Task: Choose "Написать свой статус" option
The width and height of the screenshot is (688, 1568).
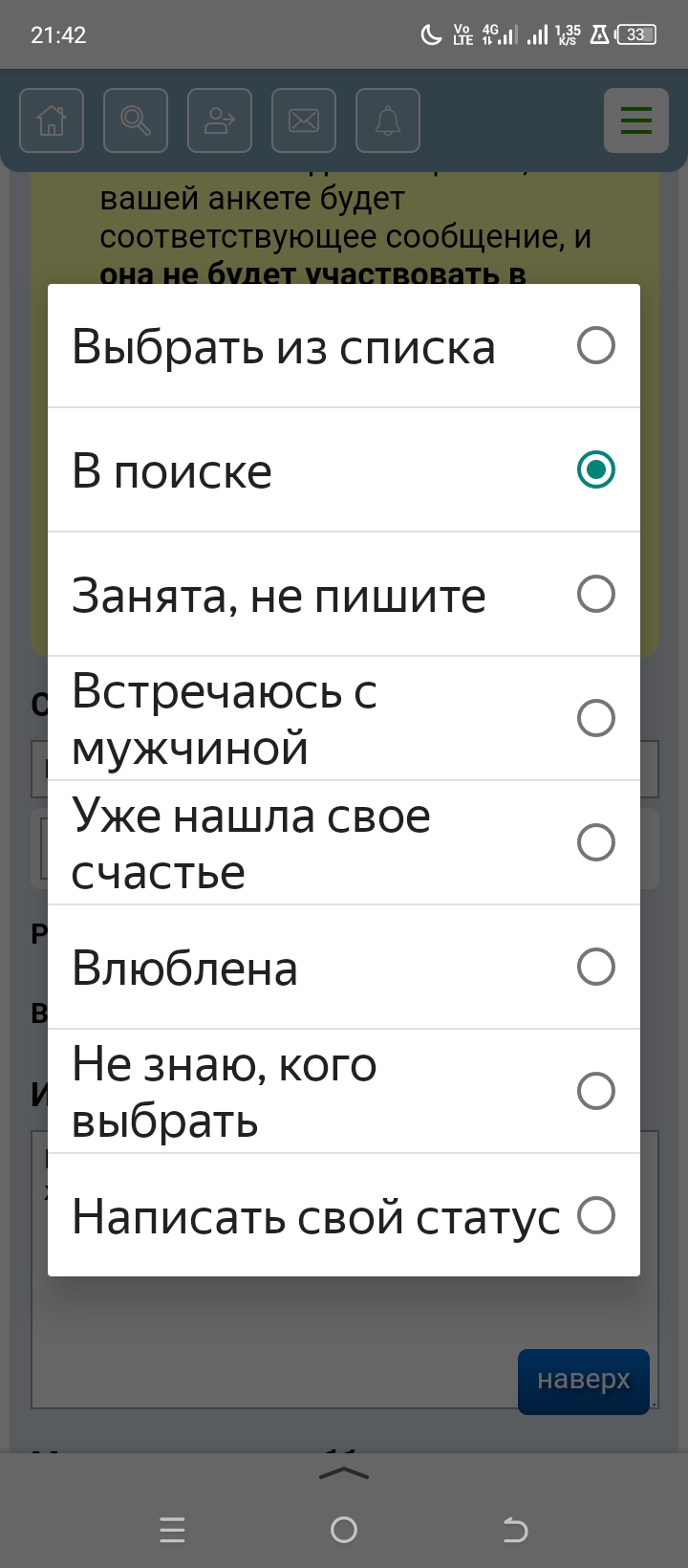Action: point(343,1216)
